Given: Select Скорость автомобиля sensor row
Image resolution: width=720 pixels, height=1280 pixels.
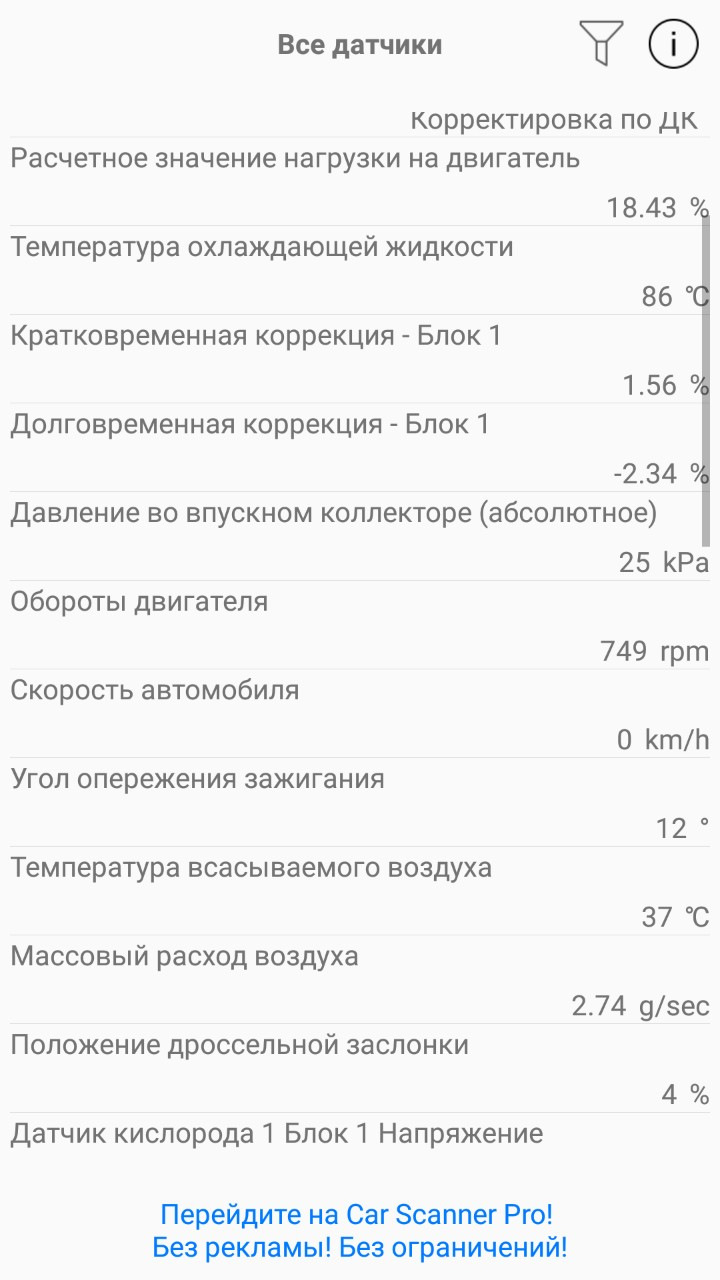Looking at the screenshot, I should pos(360,714).
